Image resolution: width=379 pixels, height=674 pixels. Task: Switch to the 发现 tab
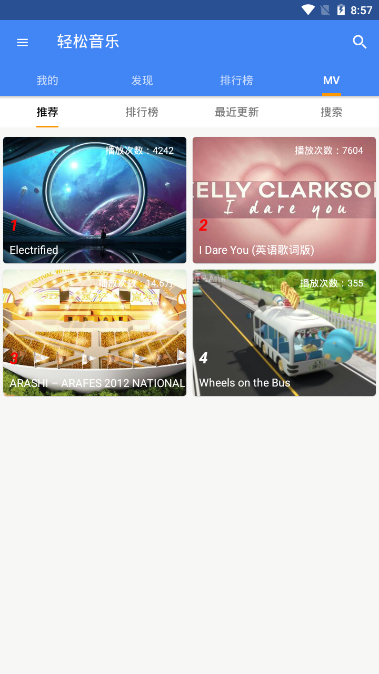[142, 80]
